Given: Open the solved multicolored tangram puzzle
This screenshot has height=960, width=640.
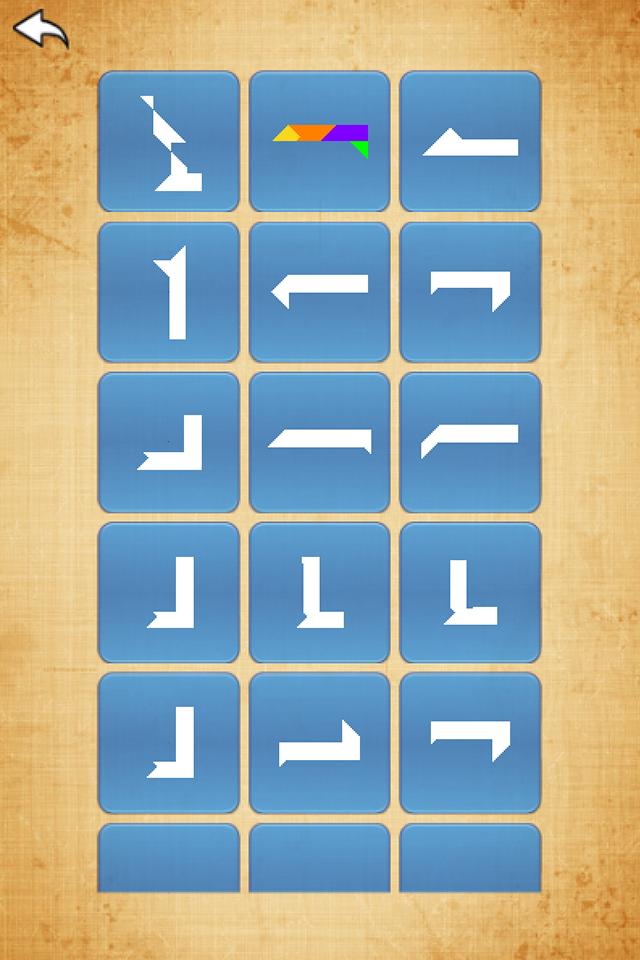Looking at the screenshot, I should point(319,141).
